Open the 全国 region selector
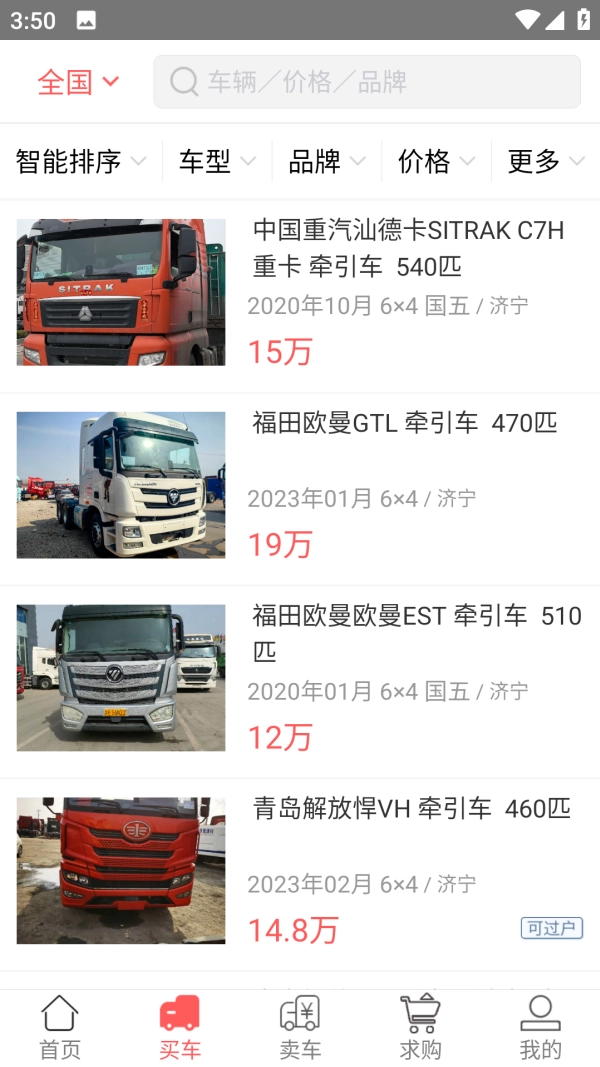600x1067 pixels. [78, 82]
